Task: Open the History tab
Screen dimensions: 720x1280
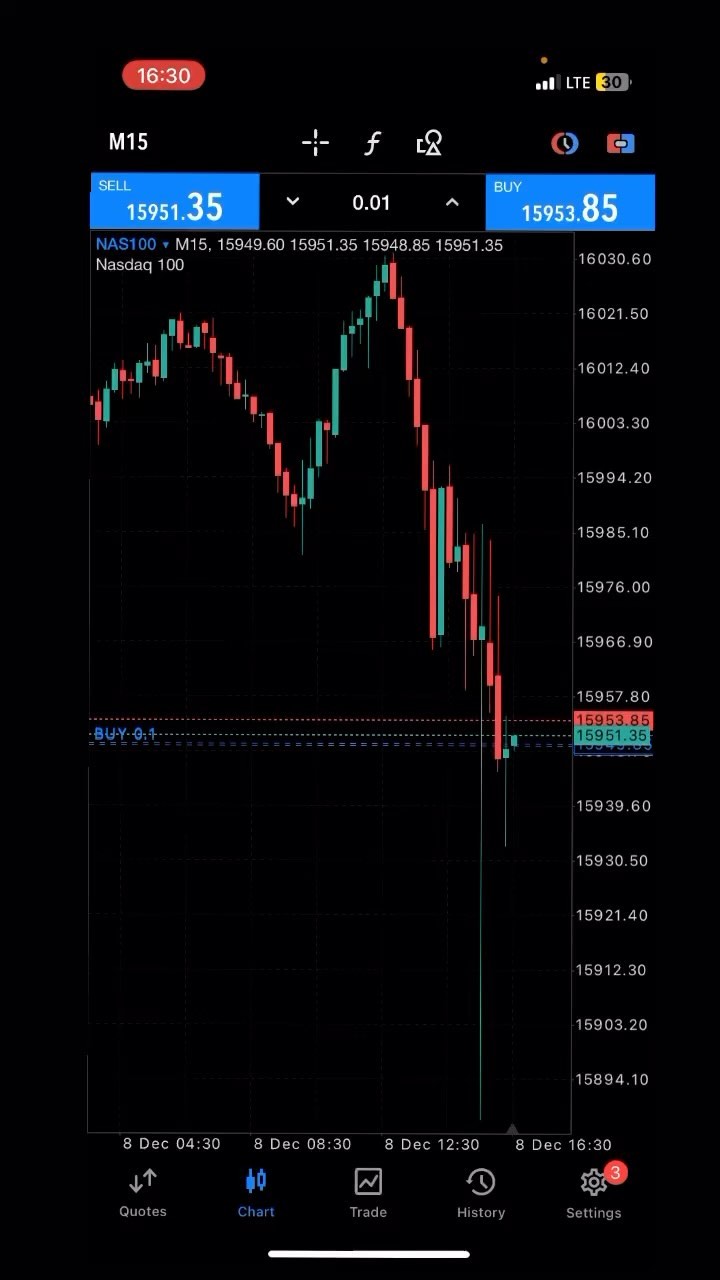Action: (x=481, y=1193)
